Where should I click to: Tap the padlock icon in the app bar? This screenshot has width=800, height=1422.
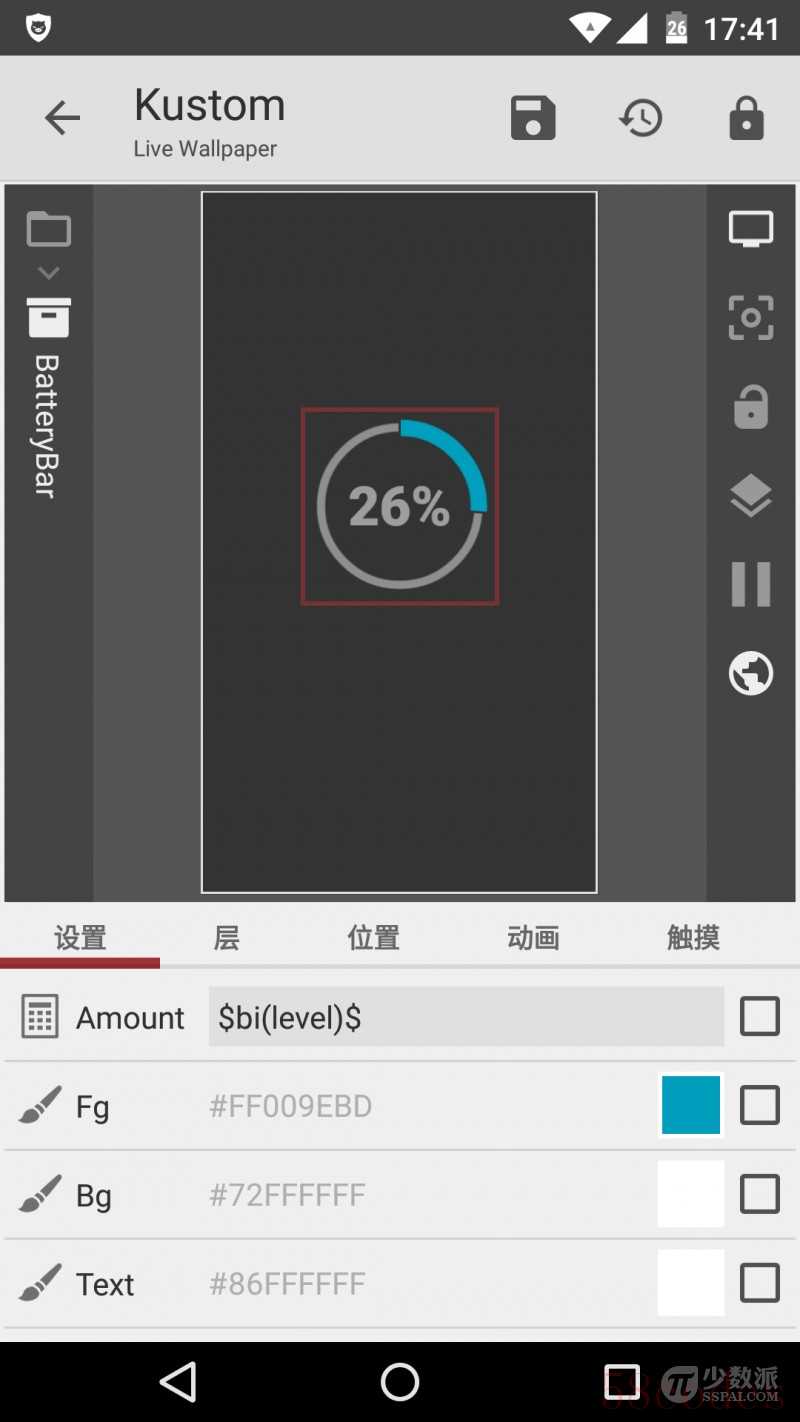(746, 118)
